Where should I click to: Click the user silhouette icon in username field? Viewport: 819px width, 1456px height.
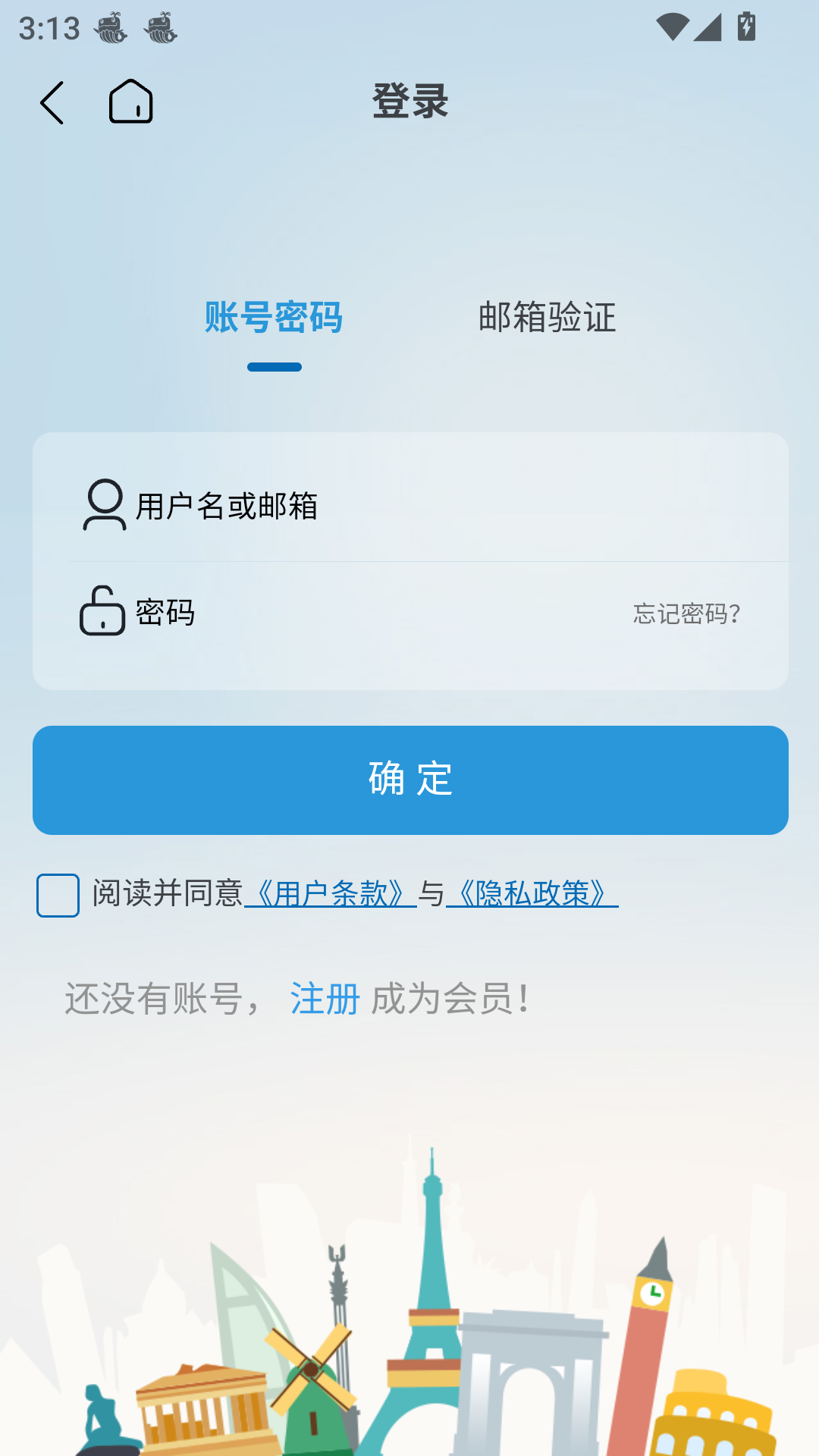(104, 504)
